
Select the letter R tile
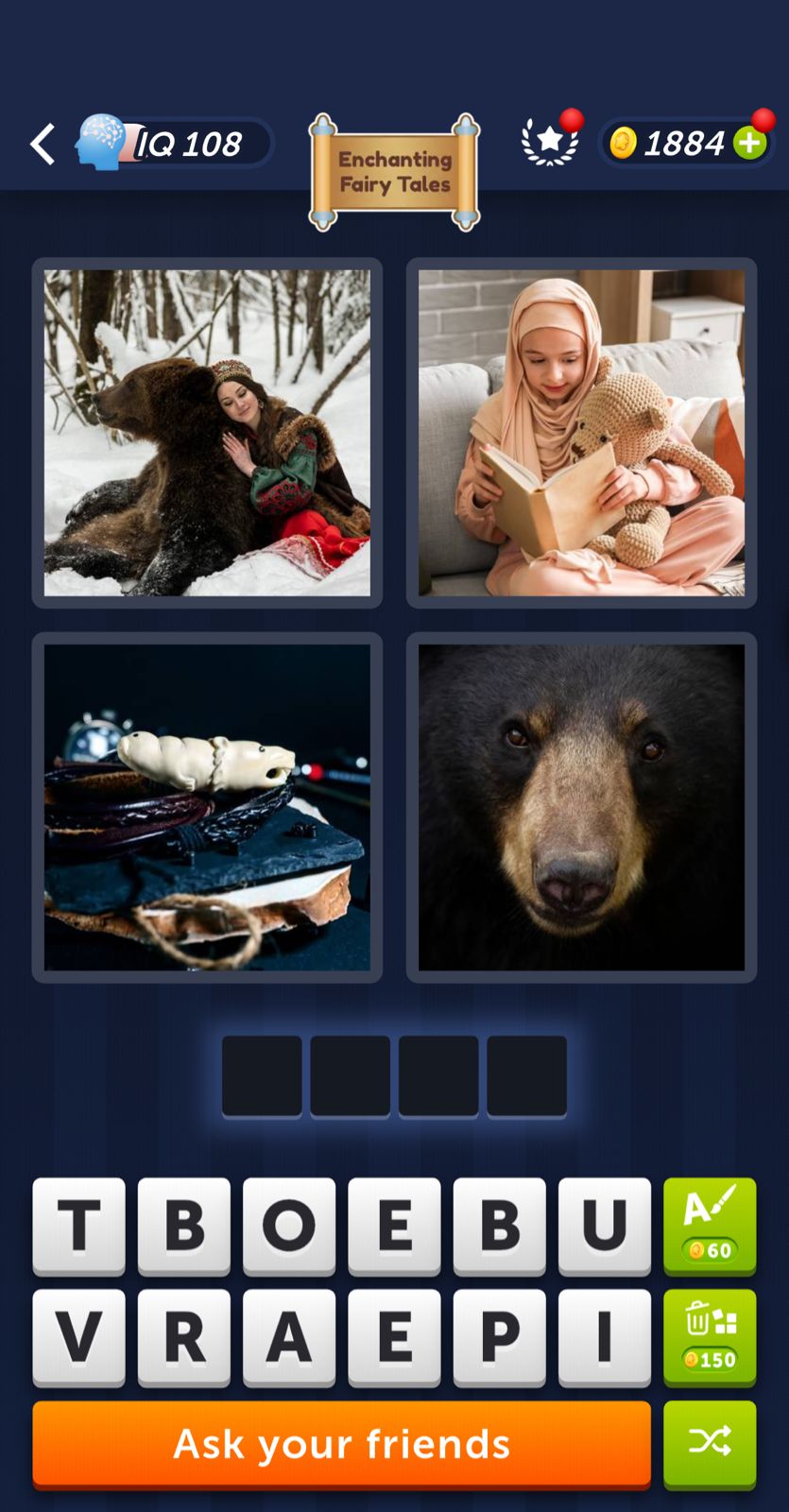click(x=184, y=1336)
